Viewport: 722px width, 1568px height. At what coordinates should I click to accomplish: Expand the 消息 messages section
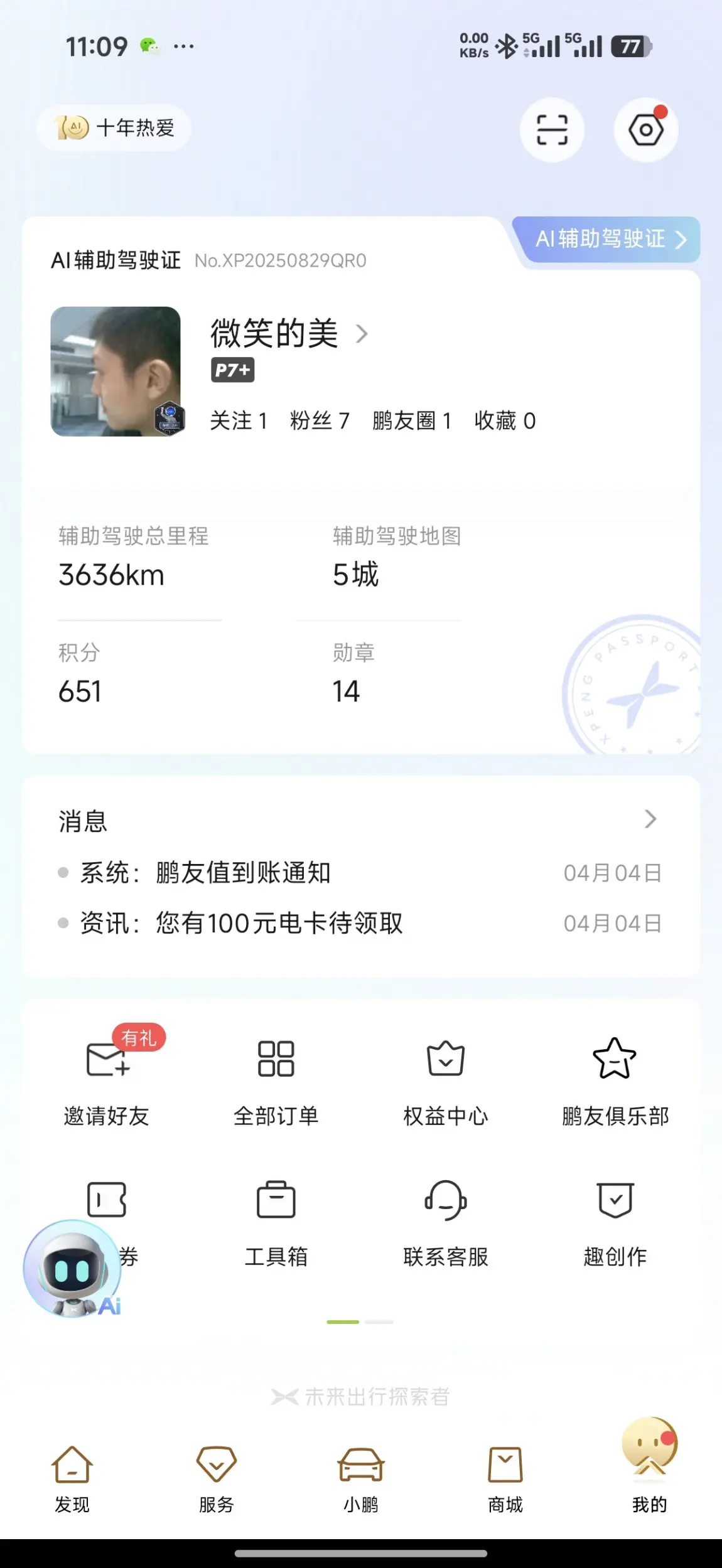coord(650,819)
